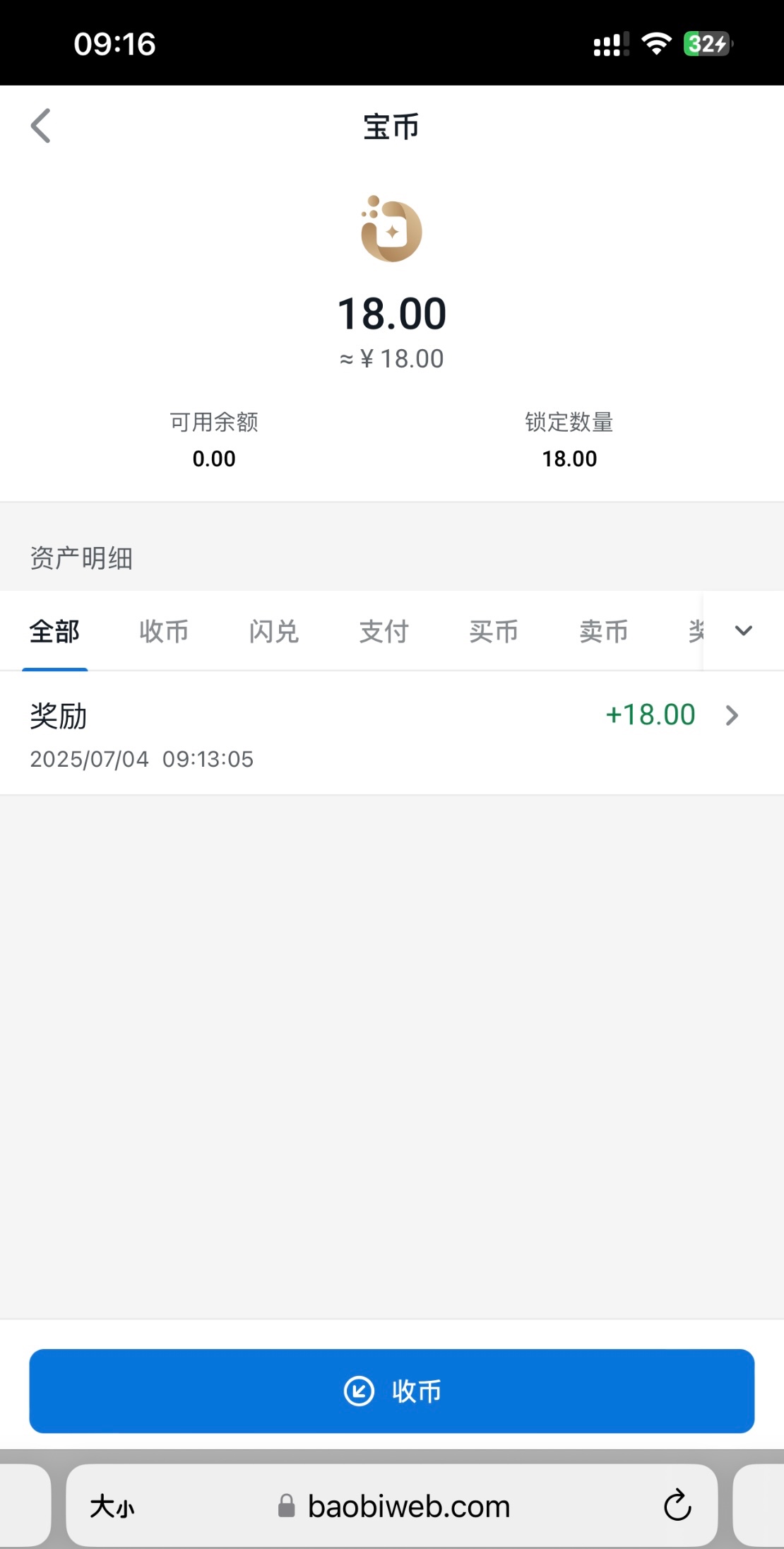
Task: Open the 奖励 +18.00 transaction detail
Action: [x=392, y=734]
